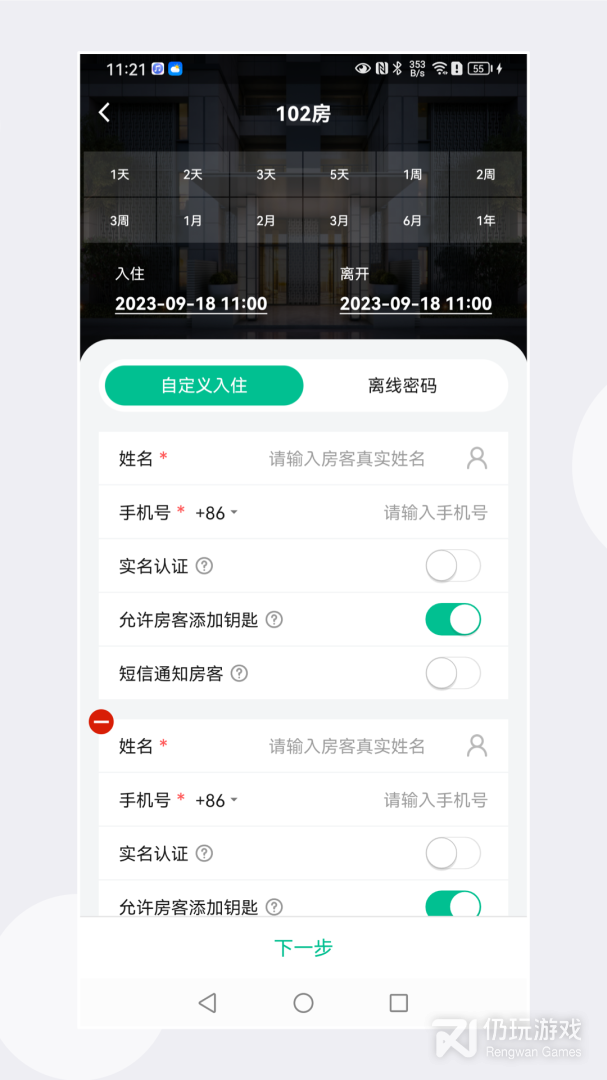Change the first guest's +86 country code
Image resolution: width=607 pixels, height=1080 pixels.
click(216, 513)
